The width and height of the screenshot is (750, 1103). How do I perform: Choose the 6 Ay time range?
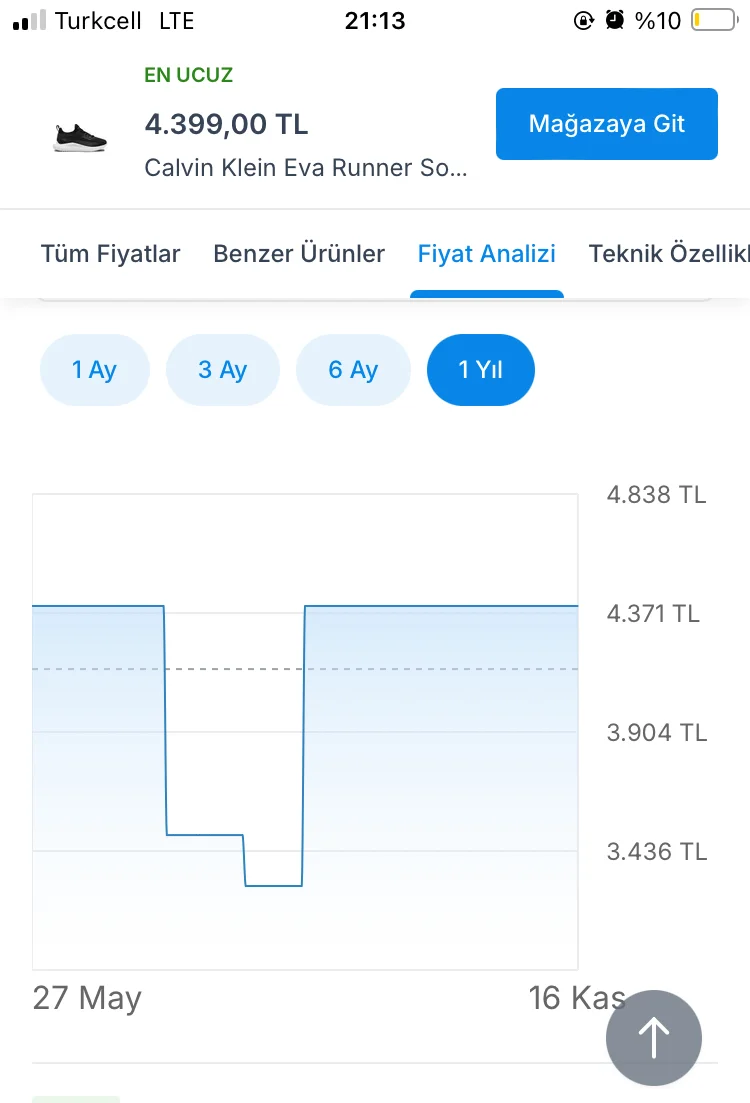coord(353,370)
